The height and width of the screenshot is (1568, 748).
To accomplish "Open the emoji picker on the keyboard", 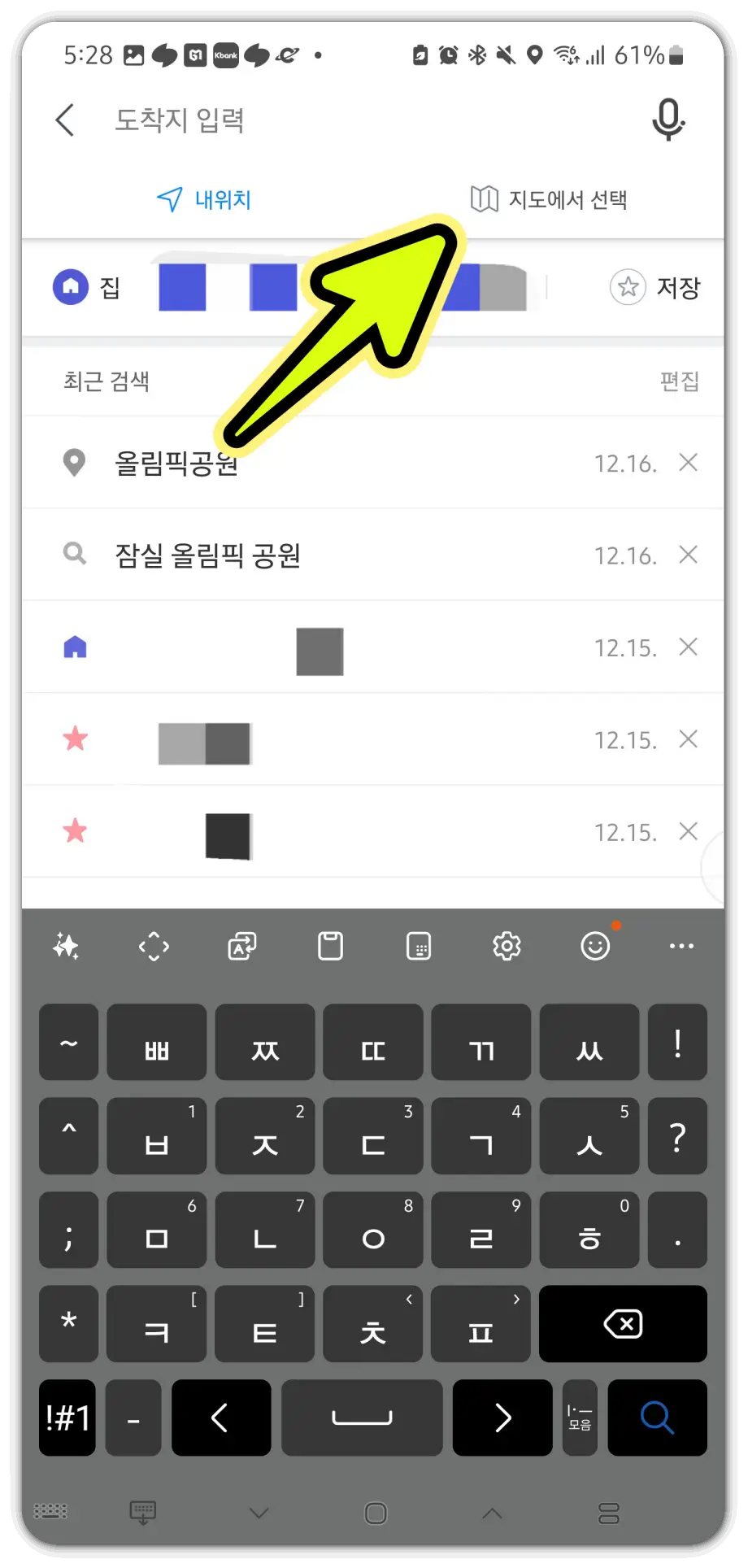I will tap(596, 945).
